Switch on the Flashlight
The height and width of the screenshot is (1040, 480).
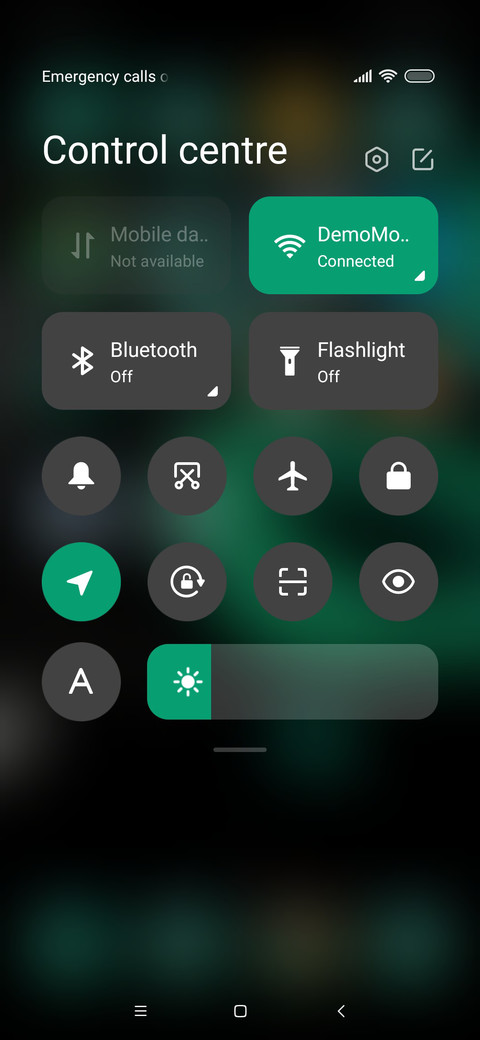coord(343,361)
